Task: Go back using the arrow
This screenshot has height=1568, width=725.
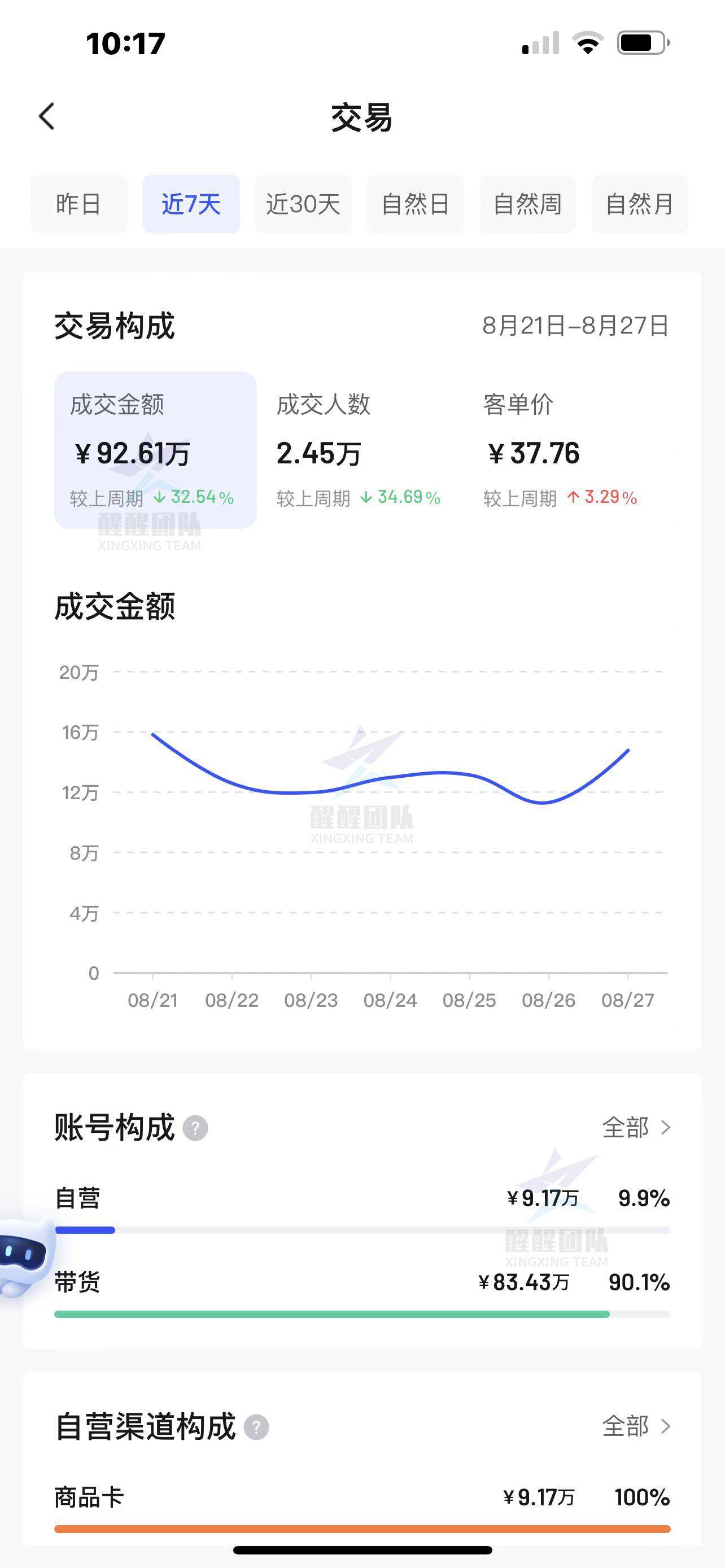Action: coord(46,116)
